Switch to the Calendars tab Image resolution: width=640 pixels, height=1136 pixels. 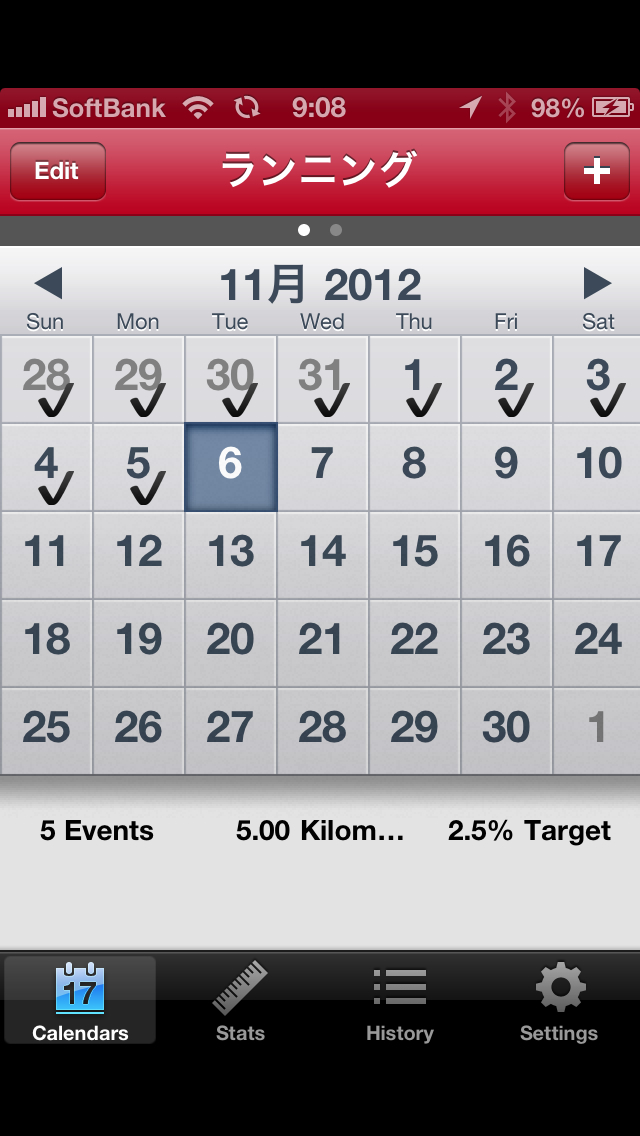pyautogui.click(x=80, y=1001)
